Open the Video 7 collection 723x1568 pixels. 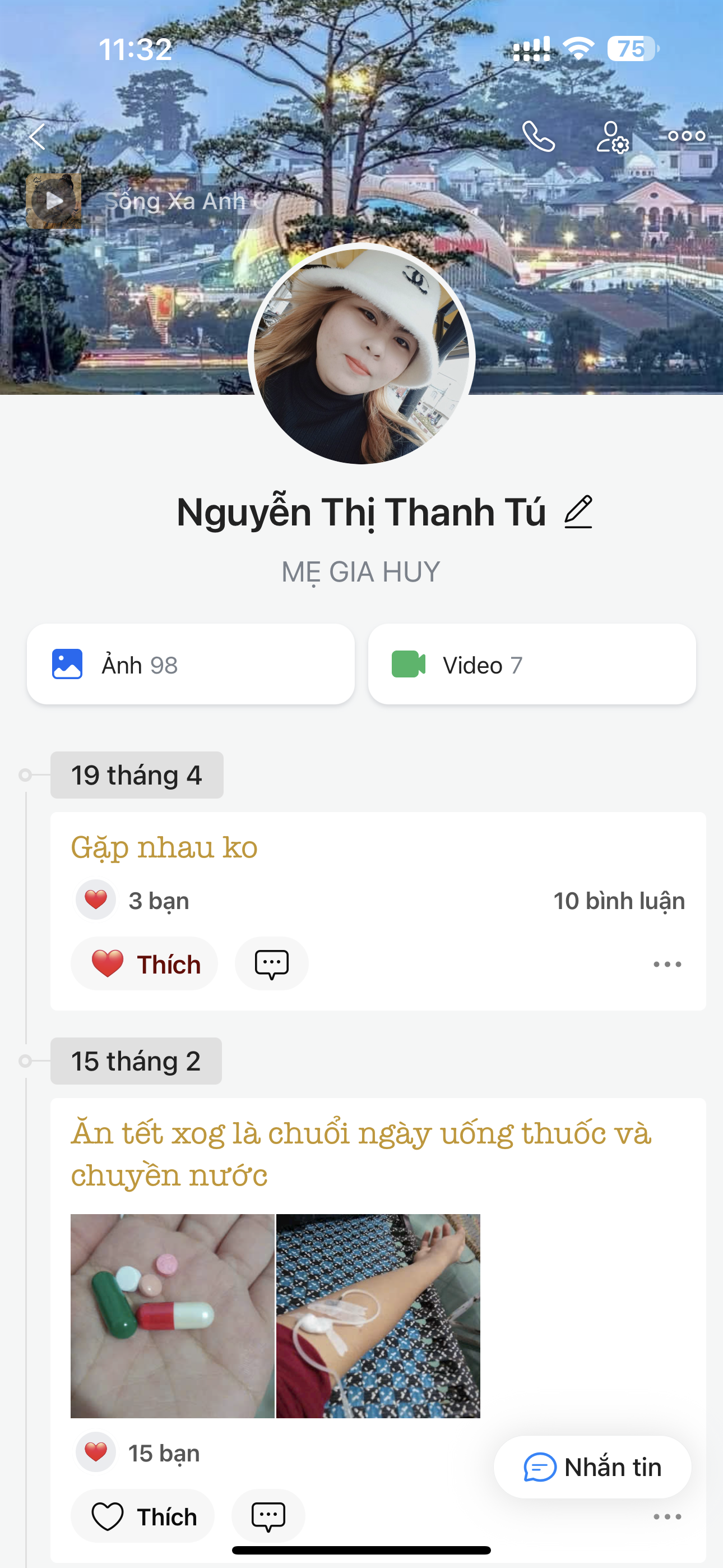point(531,664)
